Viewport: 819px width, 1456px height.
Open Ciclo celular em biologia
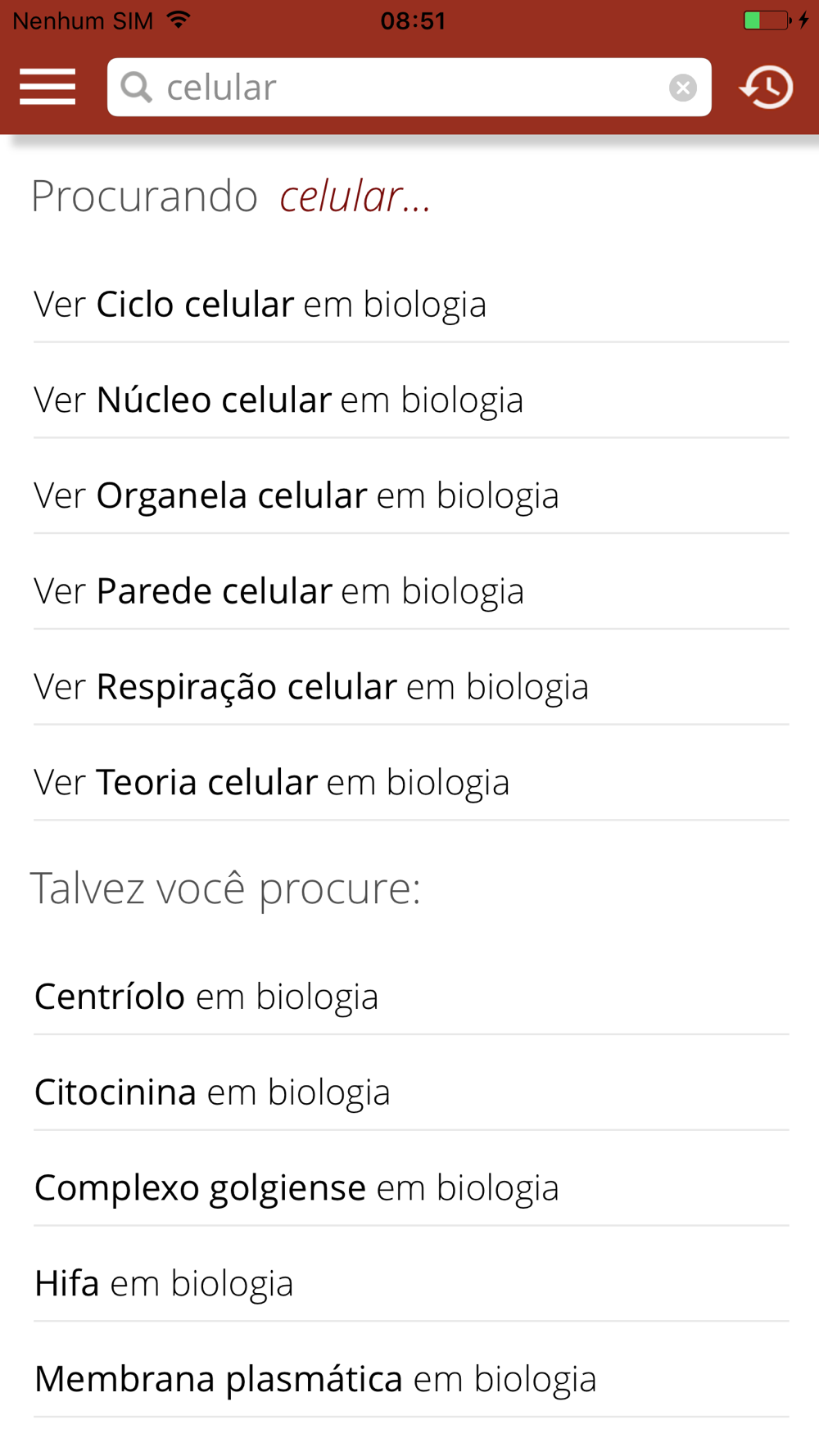pyautogui.click(x=411, y=305)
